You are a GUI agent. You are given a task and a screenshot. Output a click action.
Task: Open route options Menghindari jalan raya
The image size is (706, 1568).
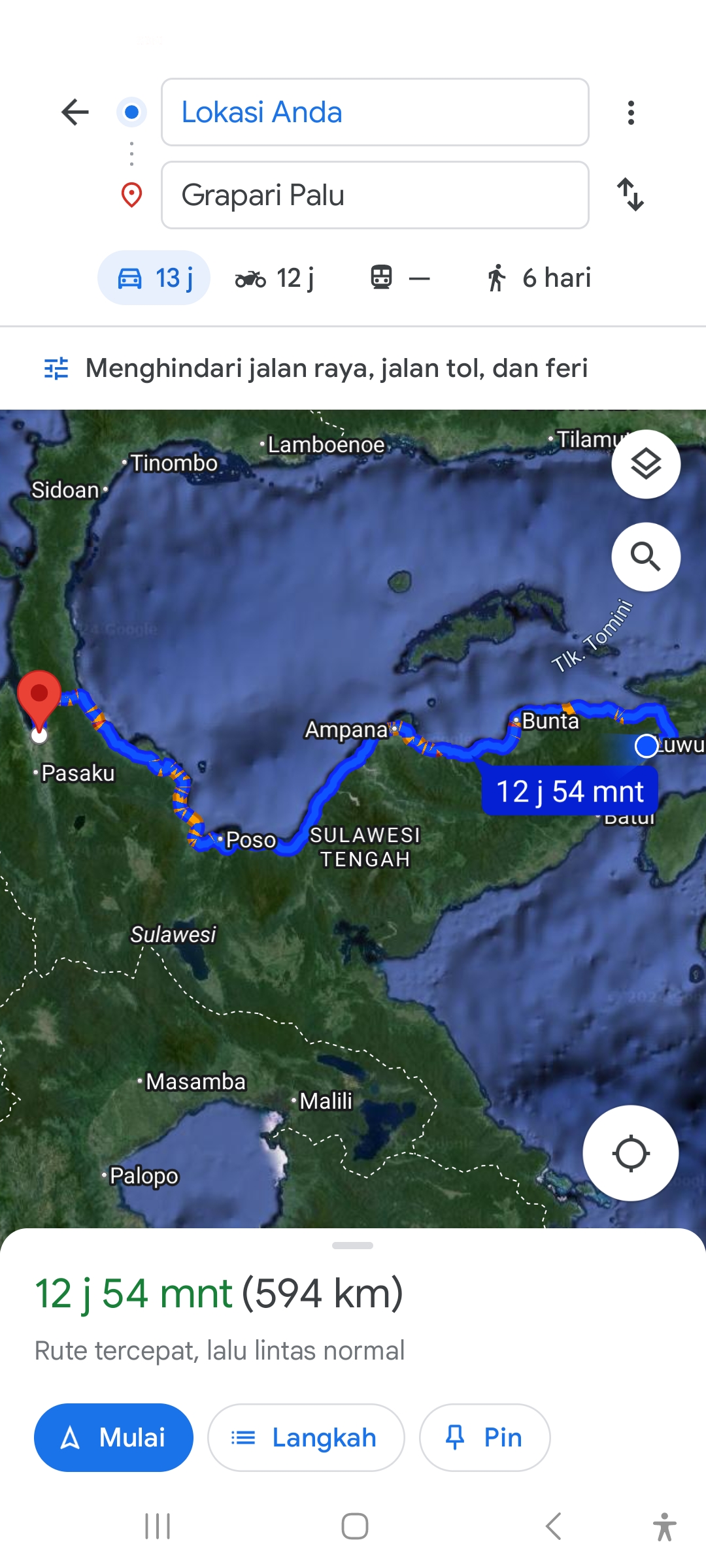tap(316, 368)
